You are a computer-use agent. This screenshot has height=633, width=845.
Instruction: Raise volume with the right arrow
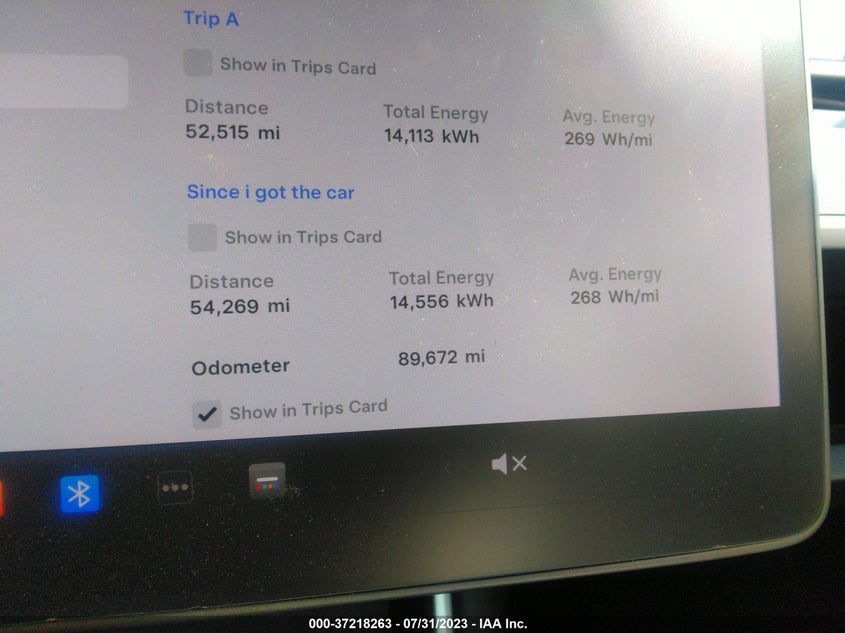click(574, 461)
